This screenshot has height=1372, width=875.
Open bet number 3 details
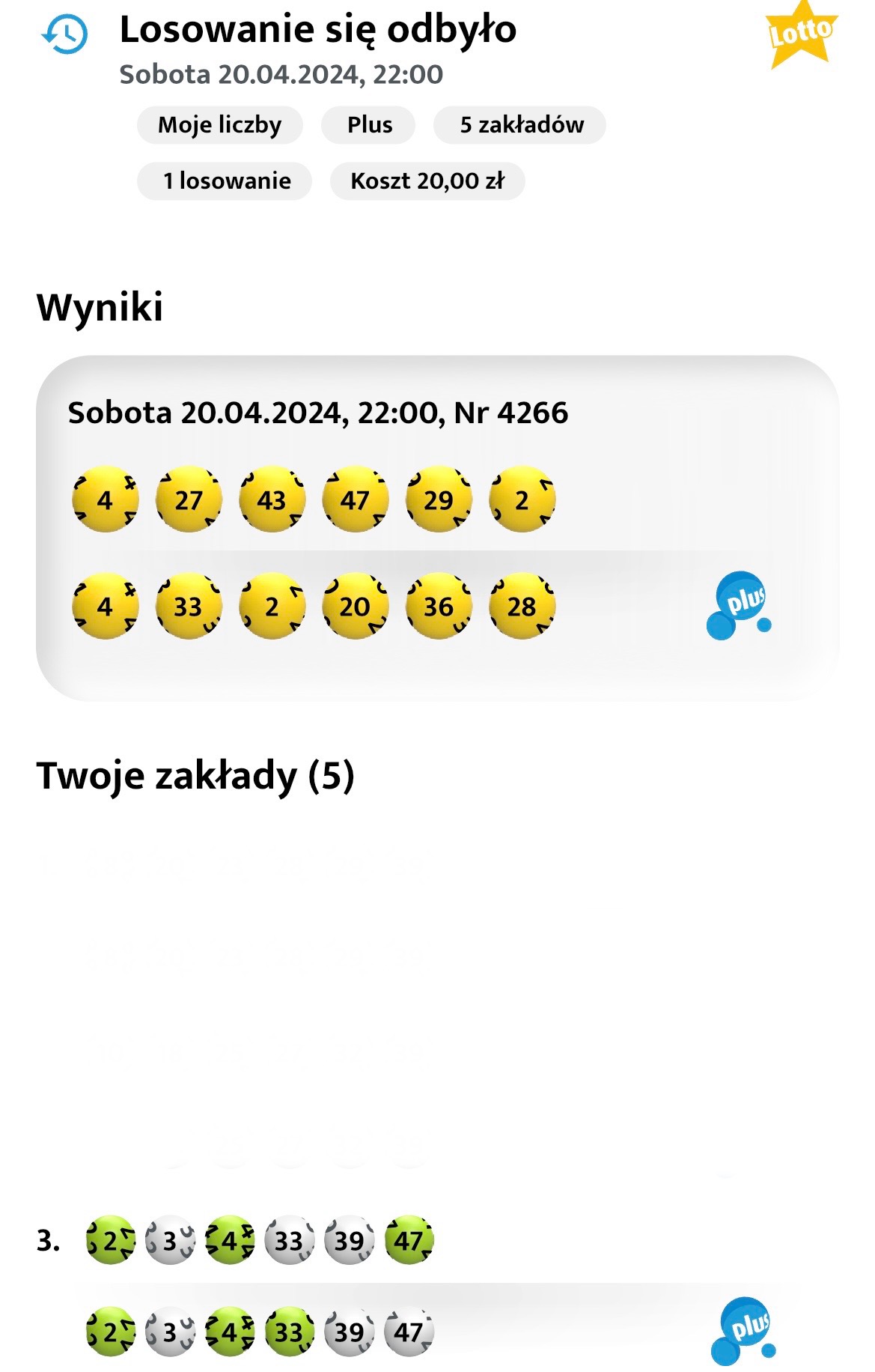48,1241
